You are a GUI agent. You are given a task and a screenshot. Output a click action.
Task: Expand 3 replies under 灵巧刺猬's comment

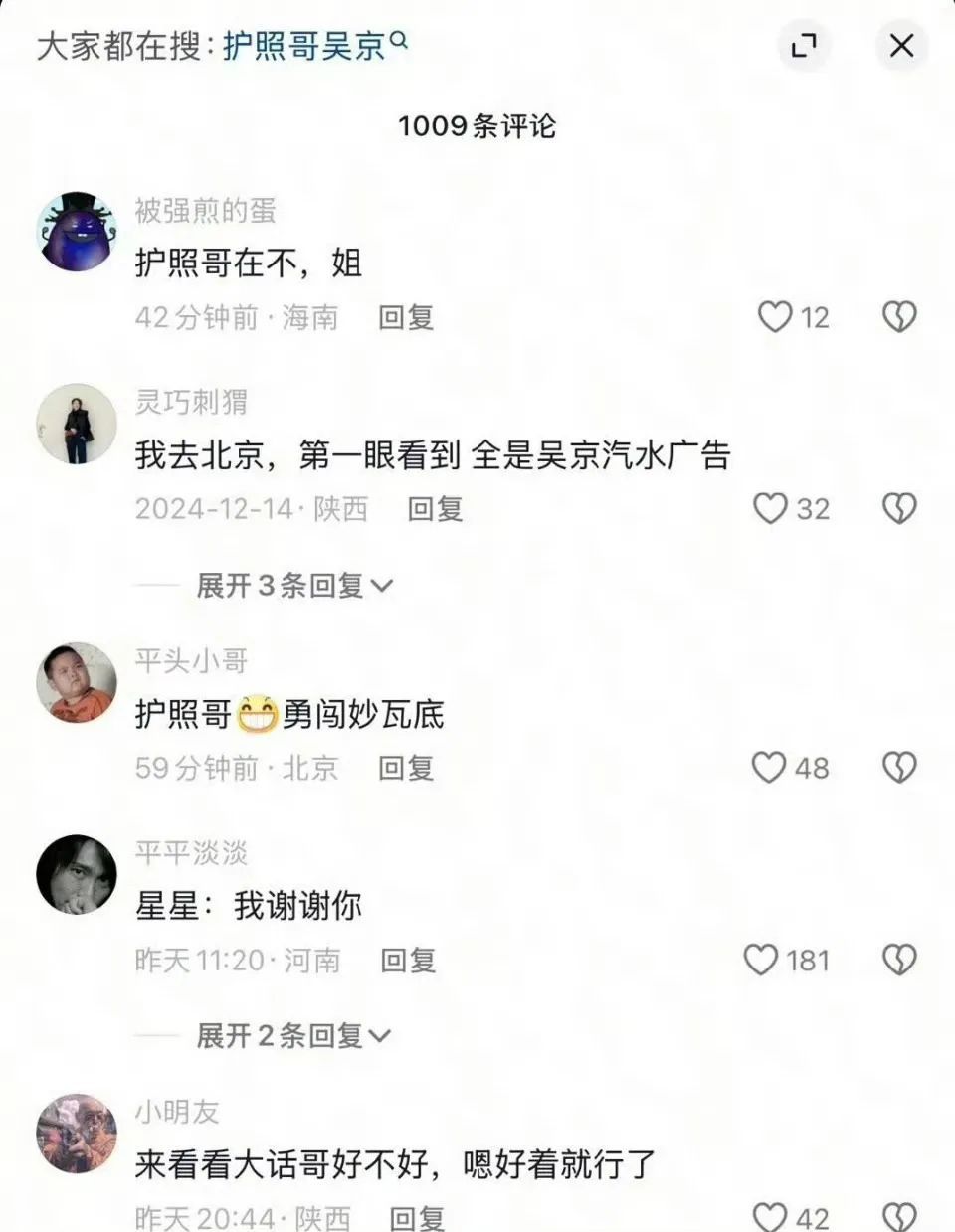[293, 586]
